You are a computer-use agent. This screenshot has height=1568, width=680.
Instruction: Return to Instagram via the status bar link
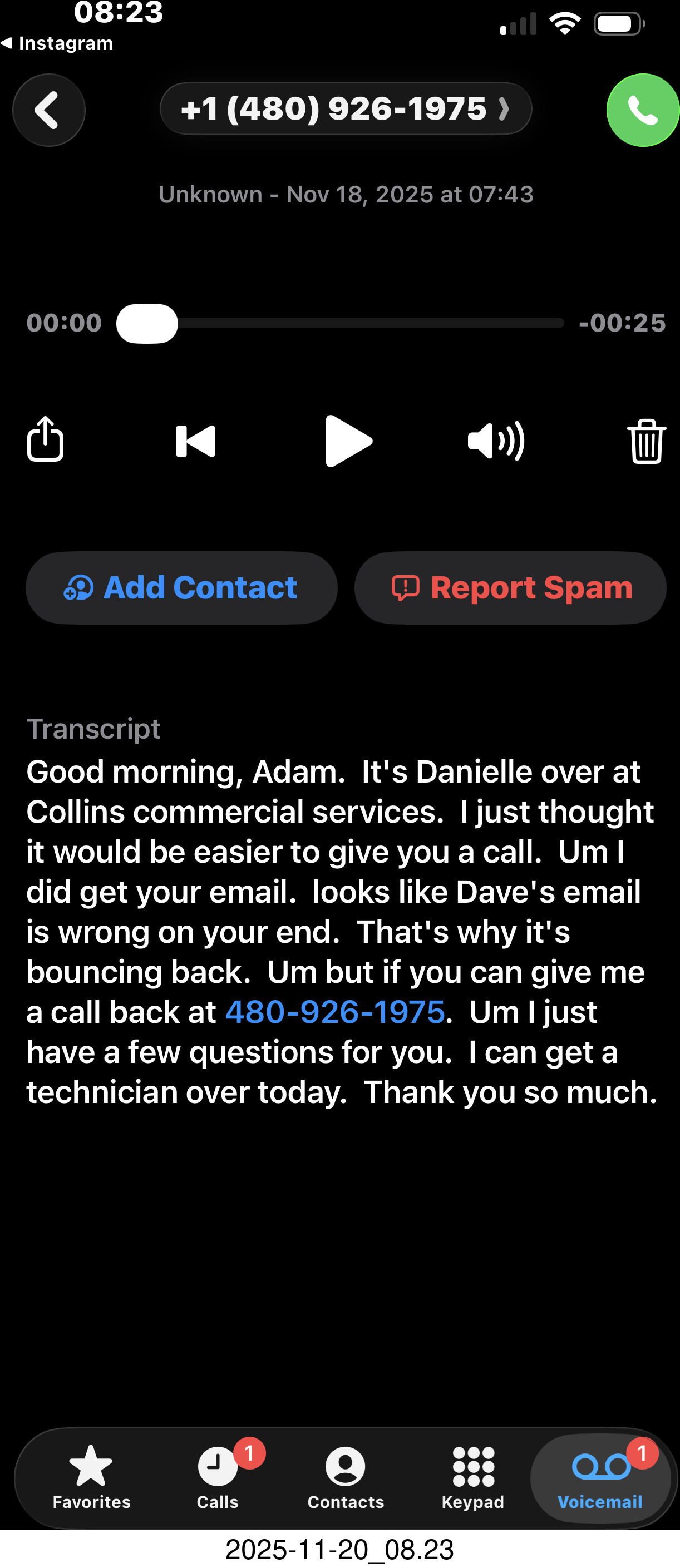tap(58, 43)
